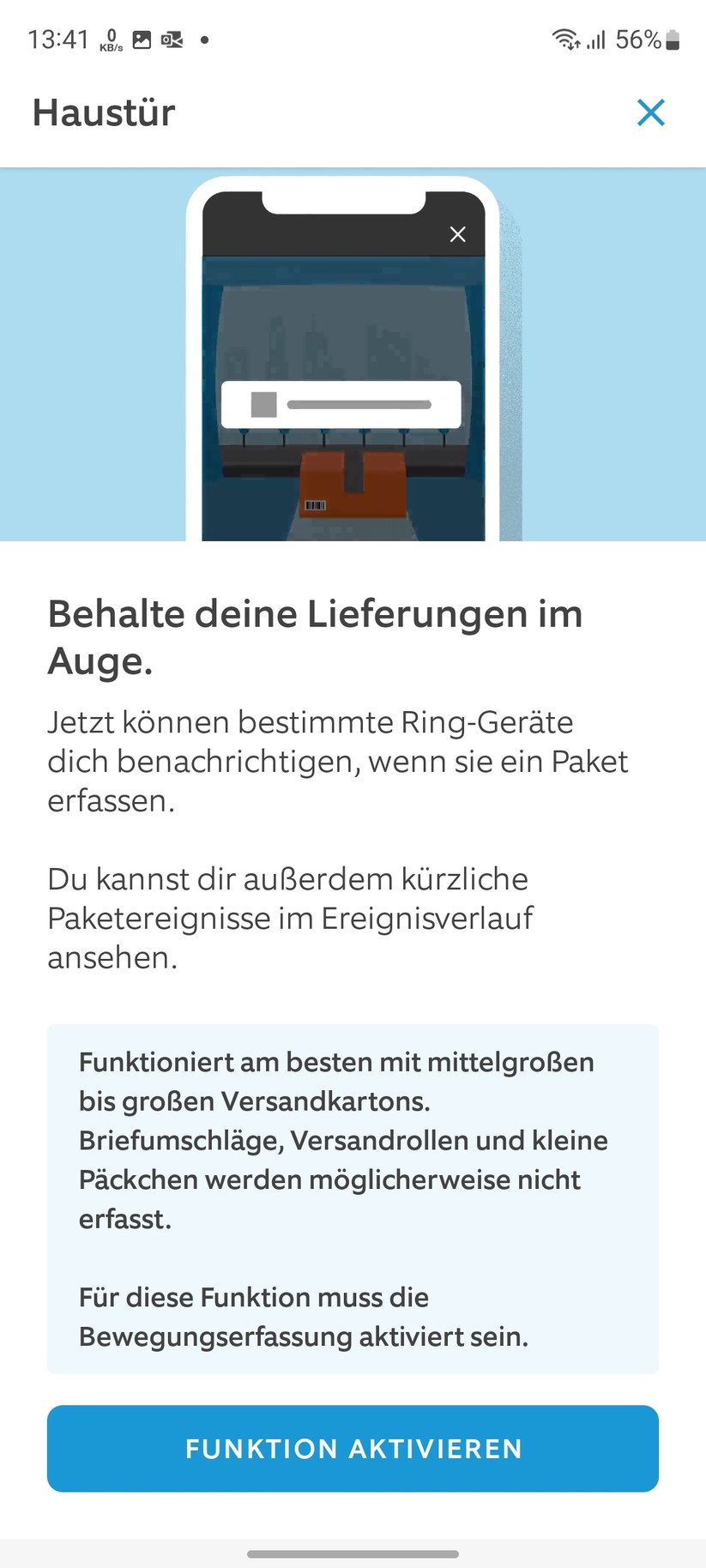
Task: Select the cellular signal strength icon
Action: (x=595, y=39)
